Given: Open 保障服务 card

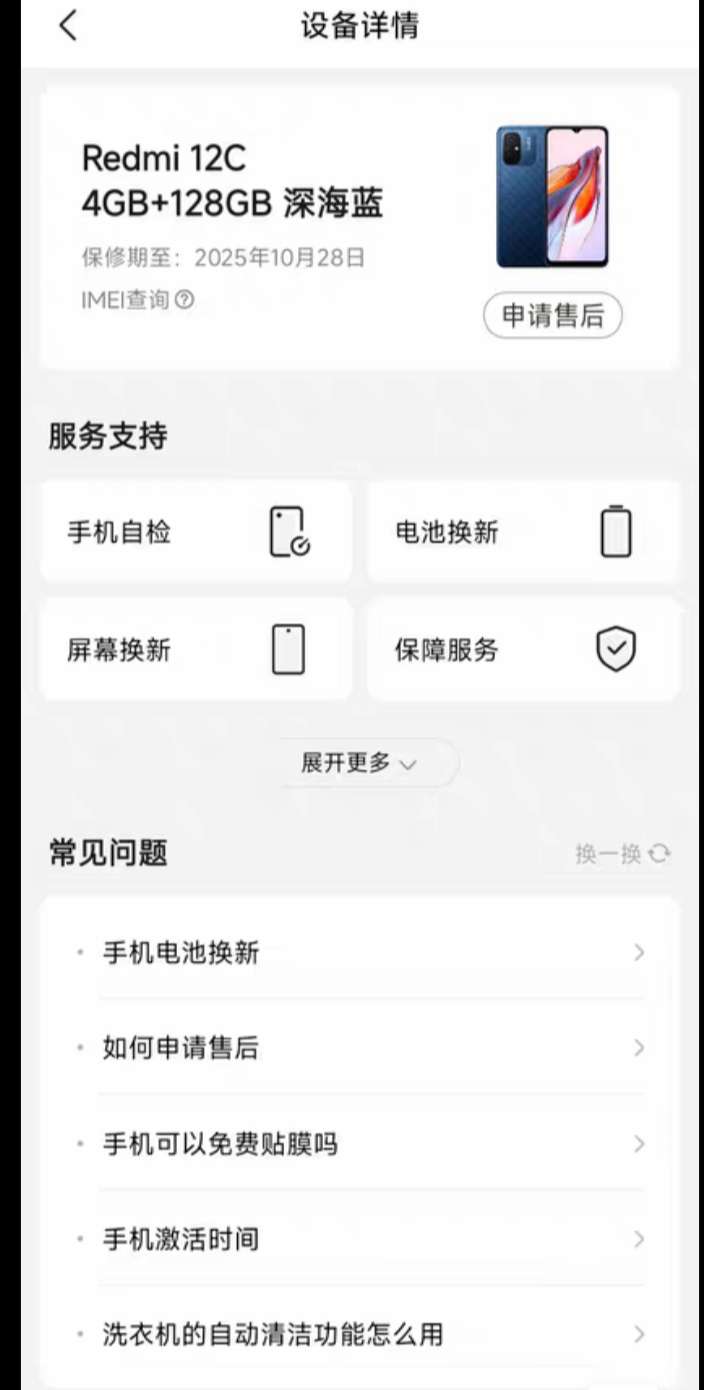Looking at the screenshot, I should pos(523,650).
